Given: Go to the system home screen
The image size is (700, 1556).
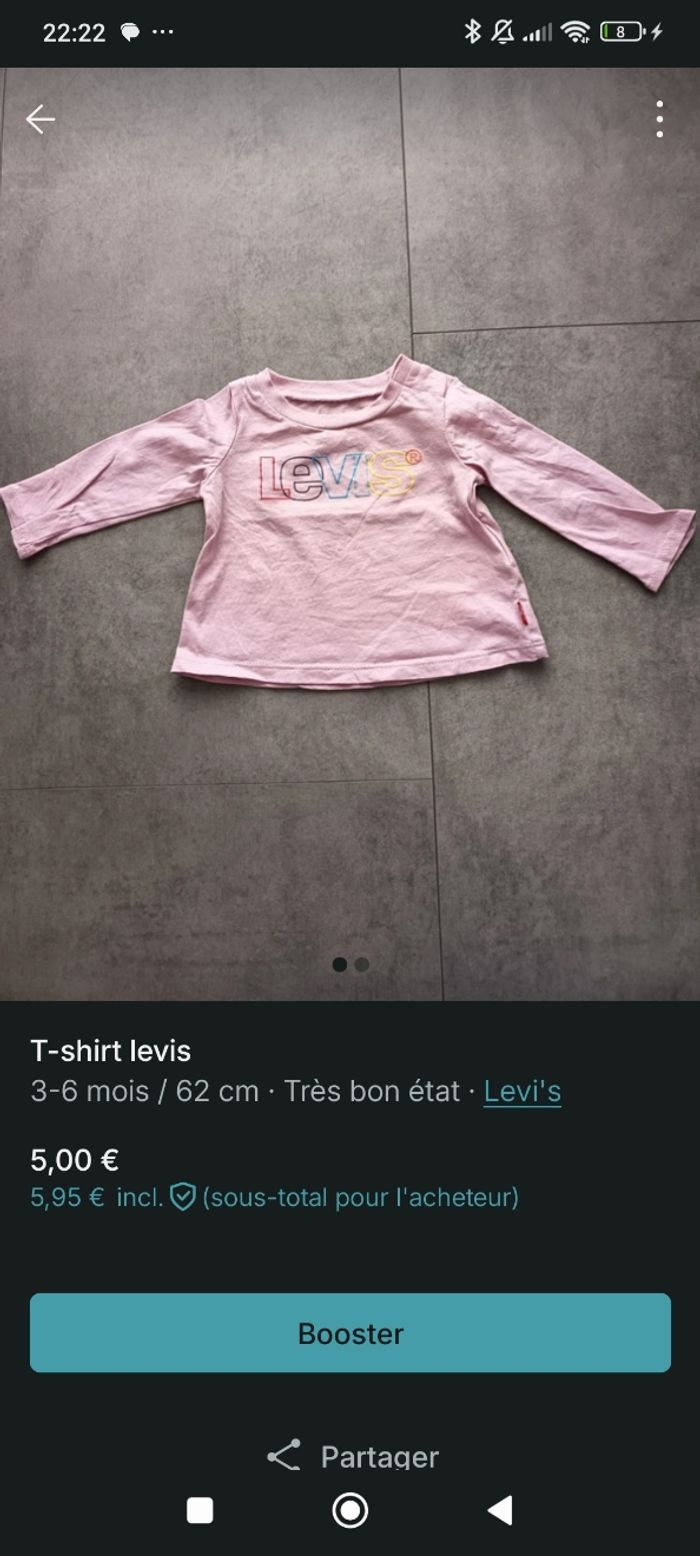Looking at the screenshot, I should 350,1510.
